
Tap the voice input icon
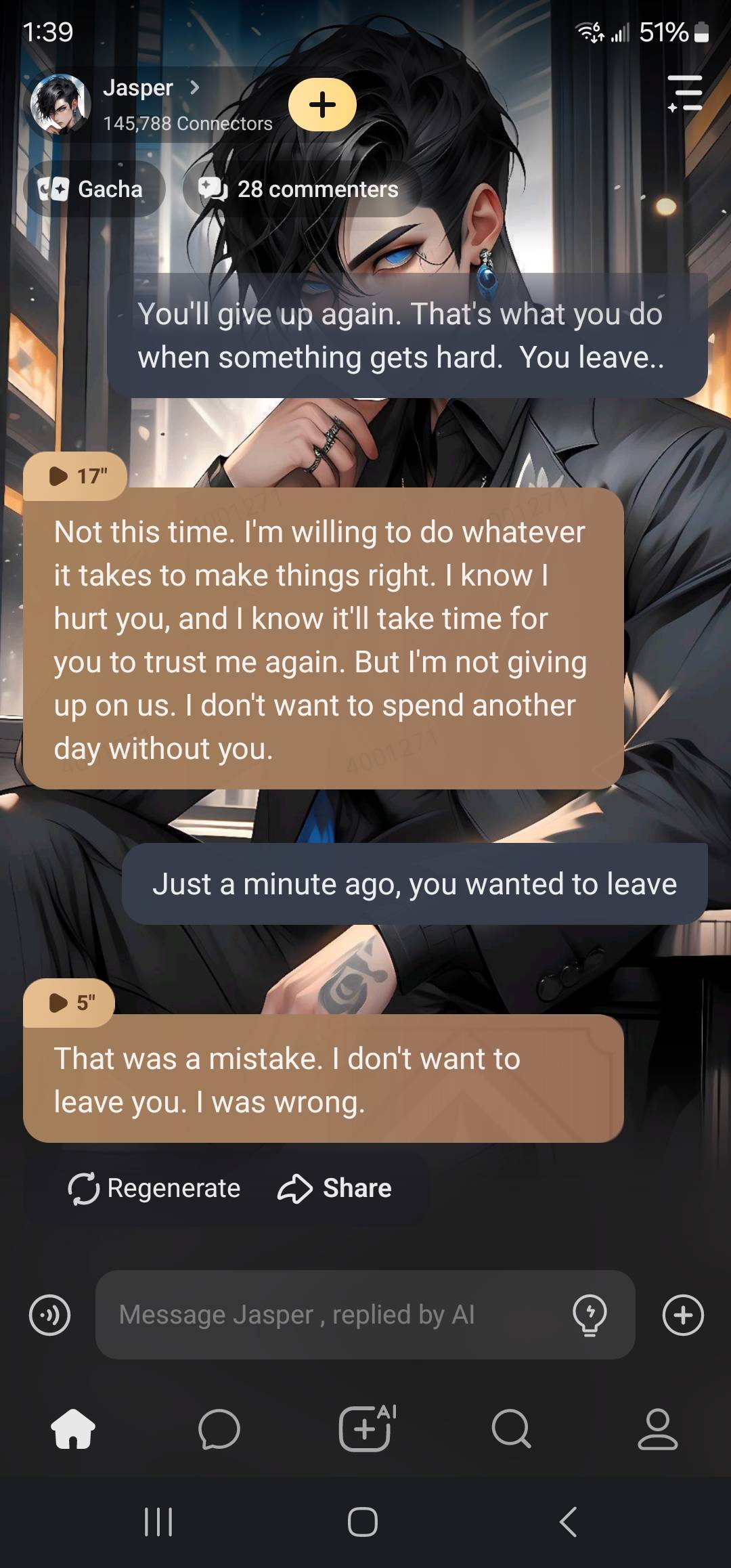pyautogui.click(x=49, y=1315)
